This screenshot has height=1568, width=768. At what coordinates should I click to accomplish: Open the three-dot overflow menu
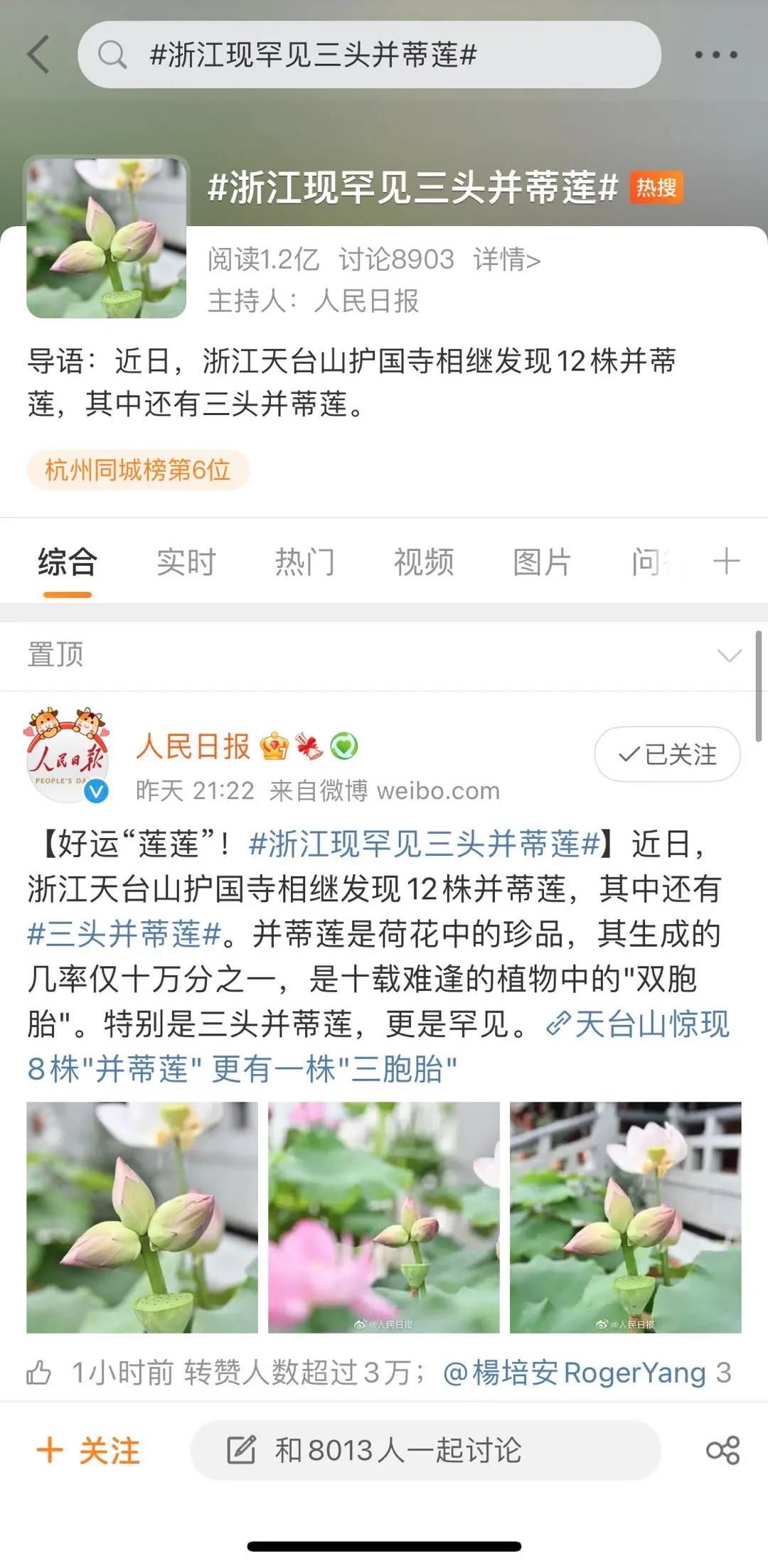click(x=715, y=55)
